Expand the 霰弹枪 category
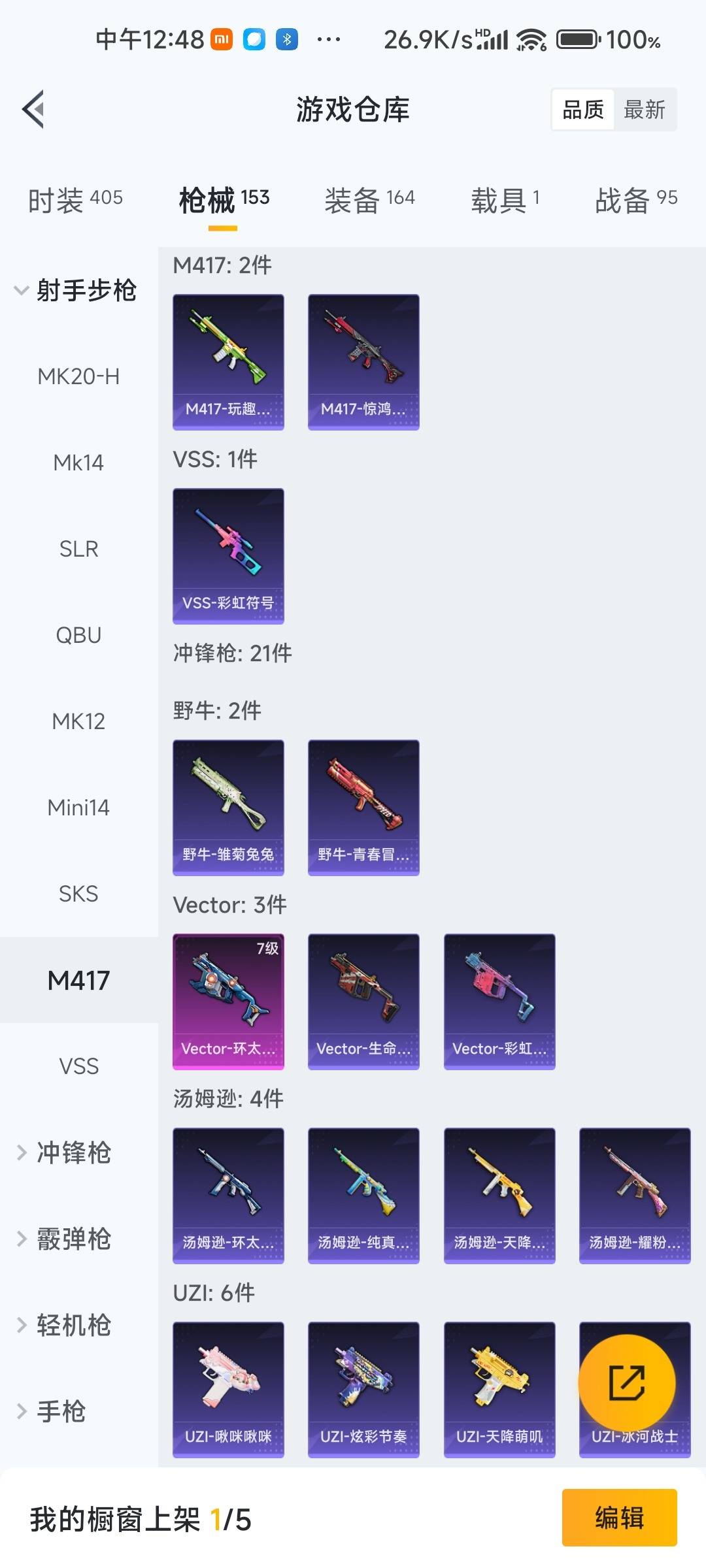This screenshot has width=706, height=1568. [72, 1239]
